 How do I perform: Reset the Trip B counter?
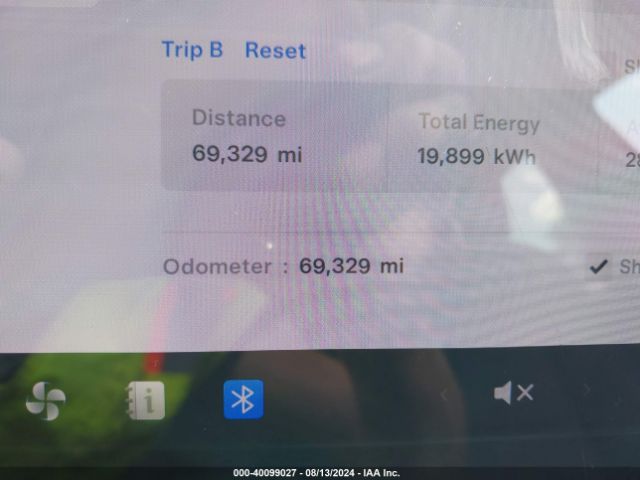click(275, 50)
